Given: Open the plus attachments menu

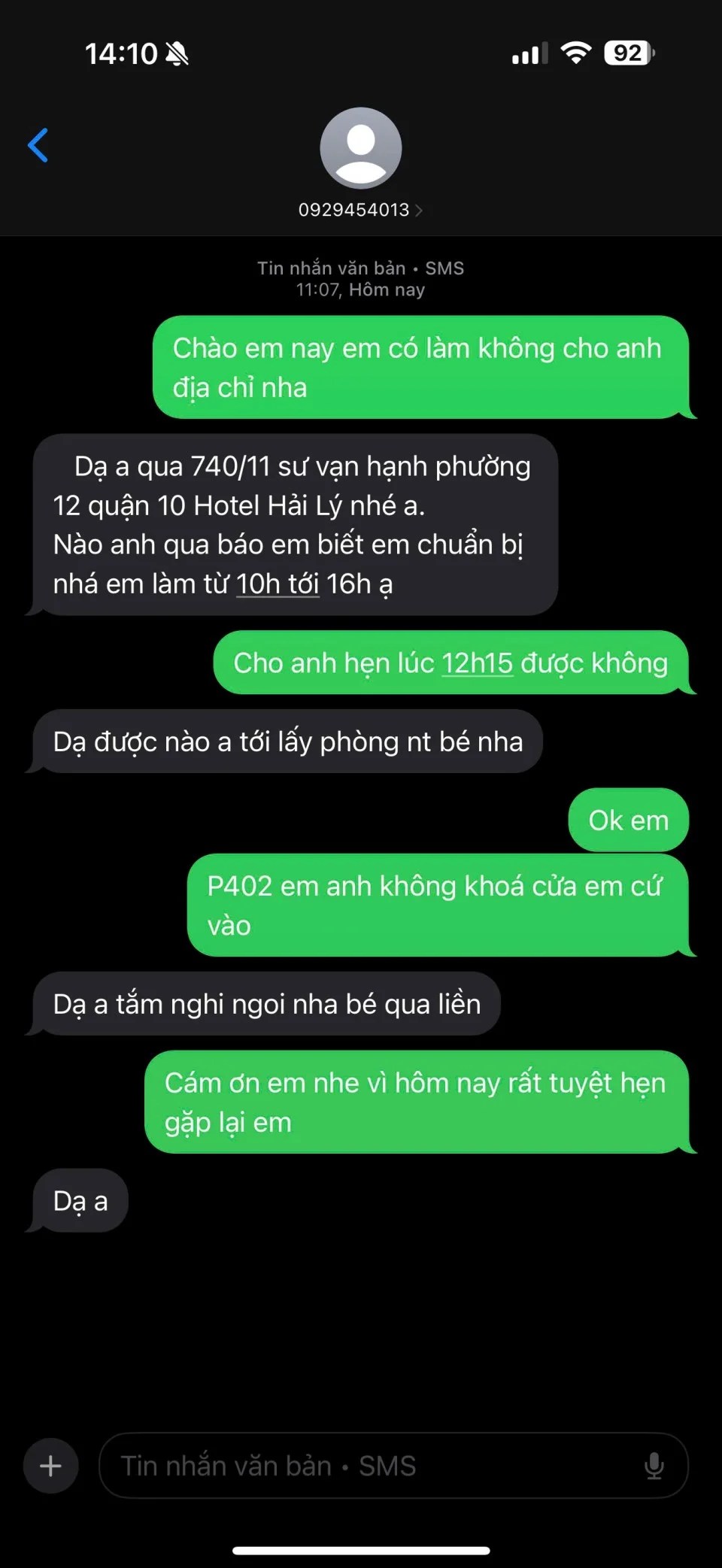Looking at the screenshot, I should click(50, 1466).
